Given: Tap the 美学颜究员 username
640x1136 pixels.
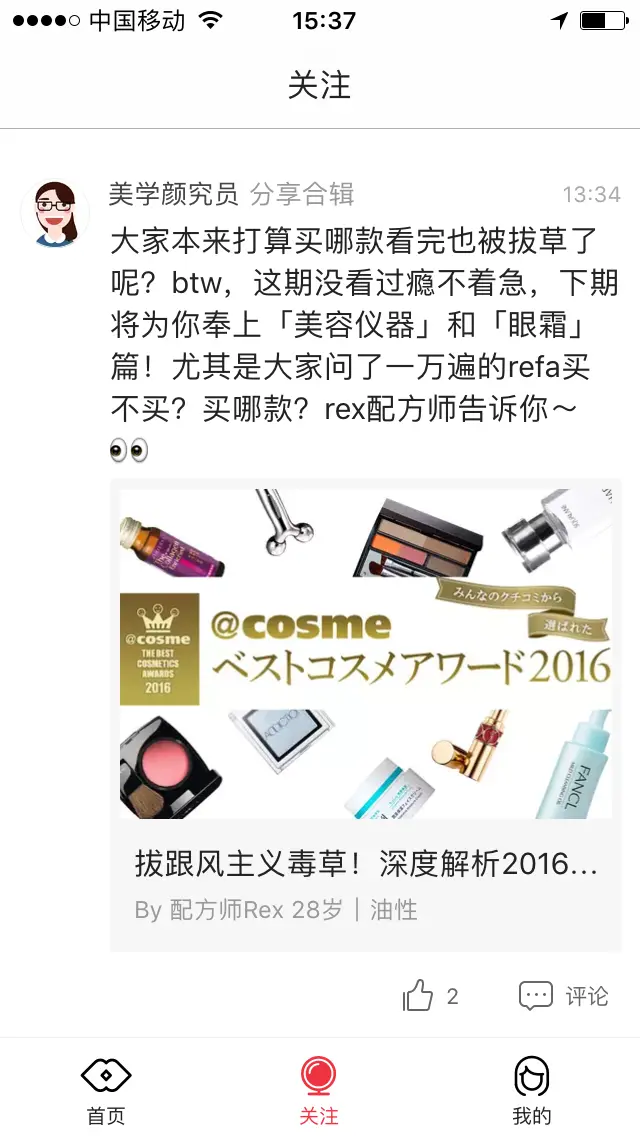Looking at the screenshot, I should pyautogui.click(x=173, y=194).
